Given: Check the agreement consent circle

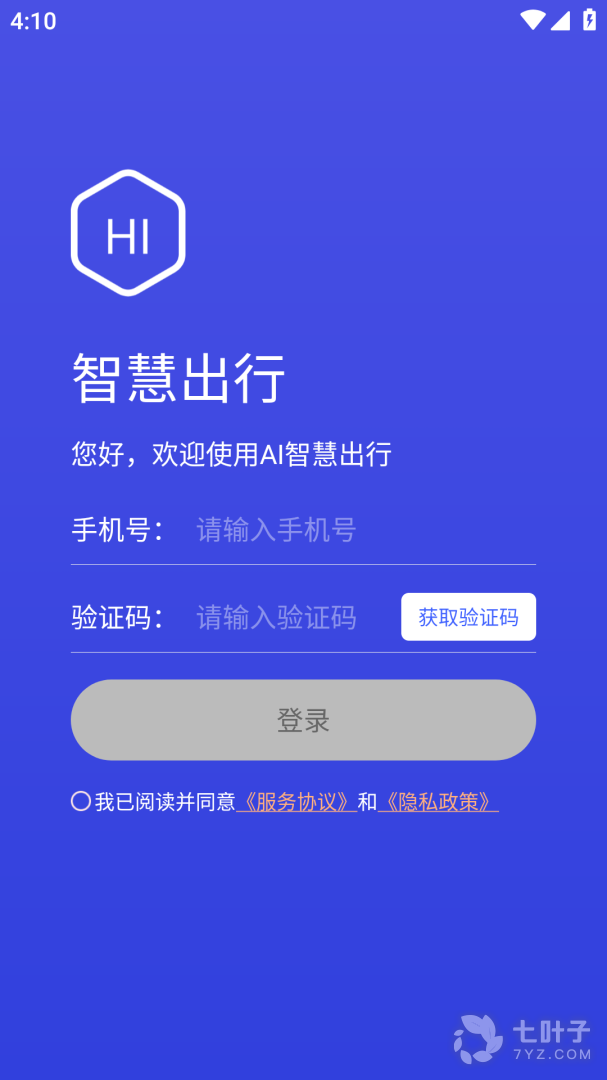Looking at the screenshot, I should [81, 801].
